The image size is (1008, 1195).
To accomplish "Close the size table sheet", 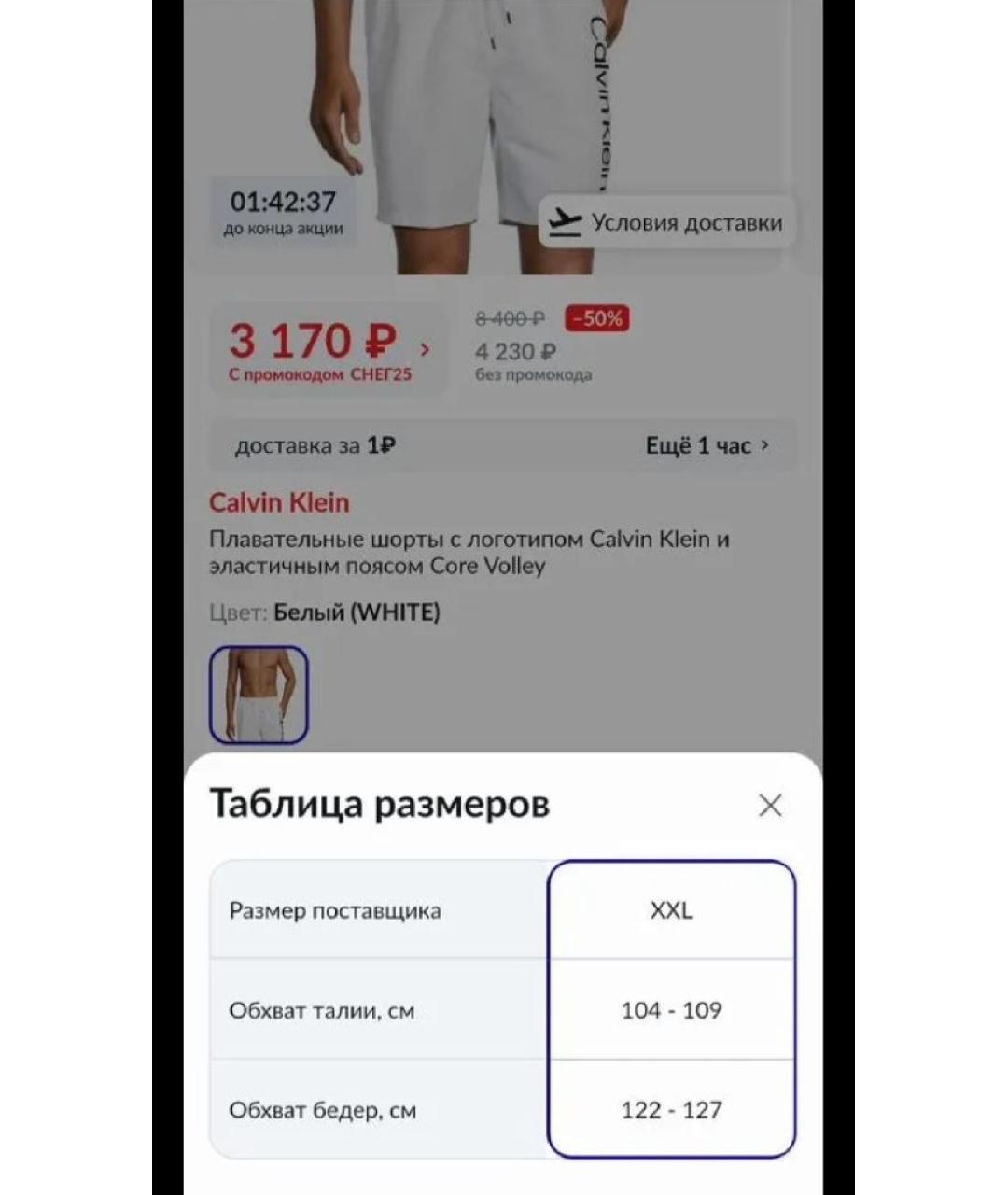I will (x=770, y=806).
